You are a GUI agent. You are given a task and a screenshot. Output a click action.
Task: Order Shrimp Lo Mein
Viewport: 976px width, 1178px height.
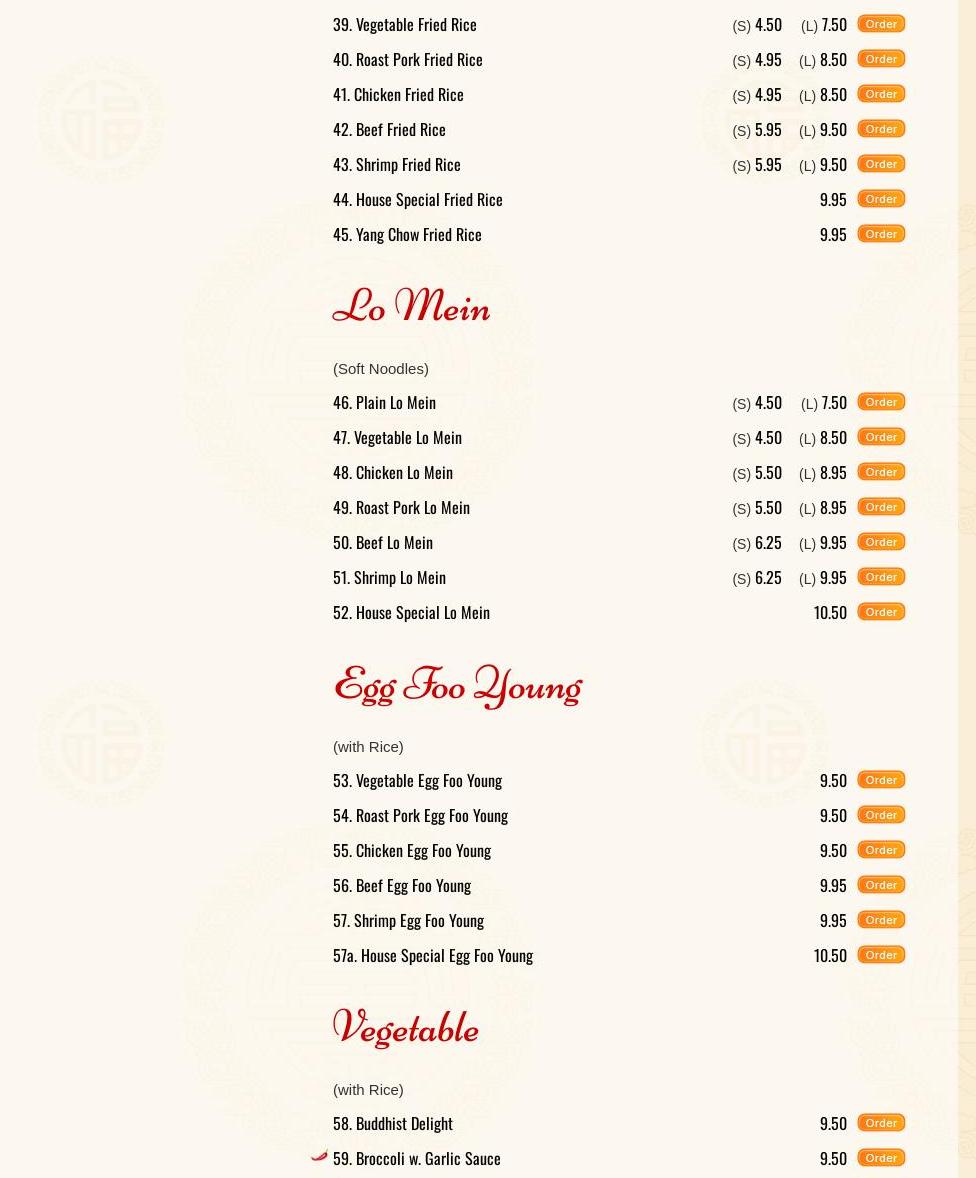tap(880, 577)
